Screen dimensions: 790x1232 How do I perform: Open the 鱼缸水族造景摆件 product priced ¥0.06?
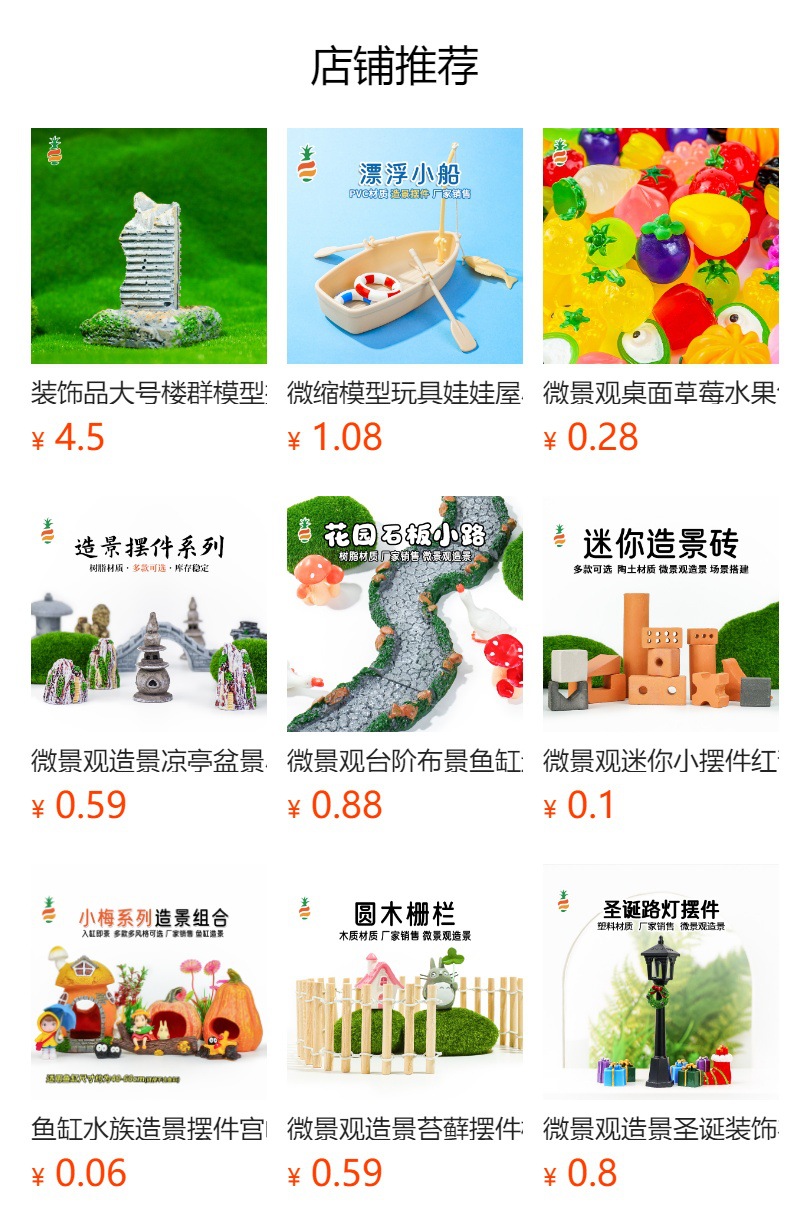(x=149, y=982)
